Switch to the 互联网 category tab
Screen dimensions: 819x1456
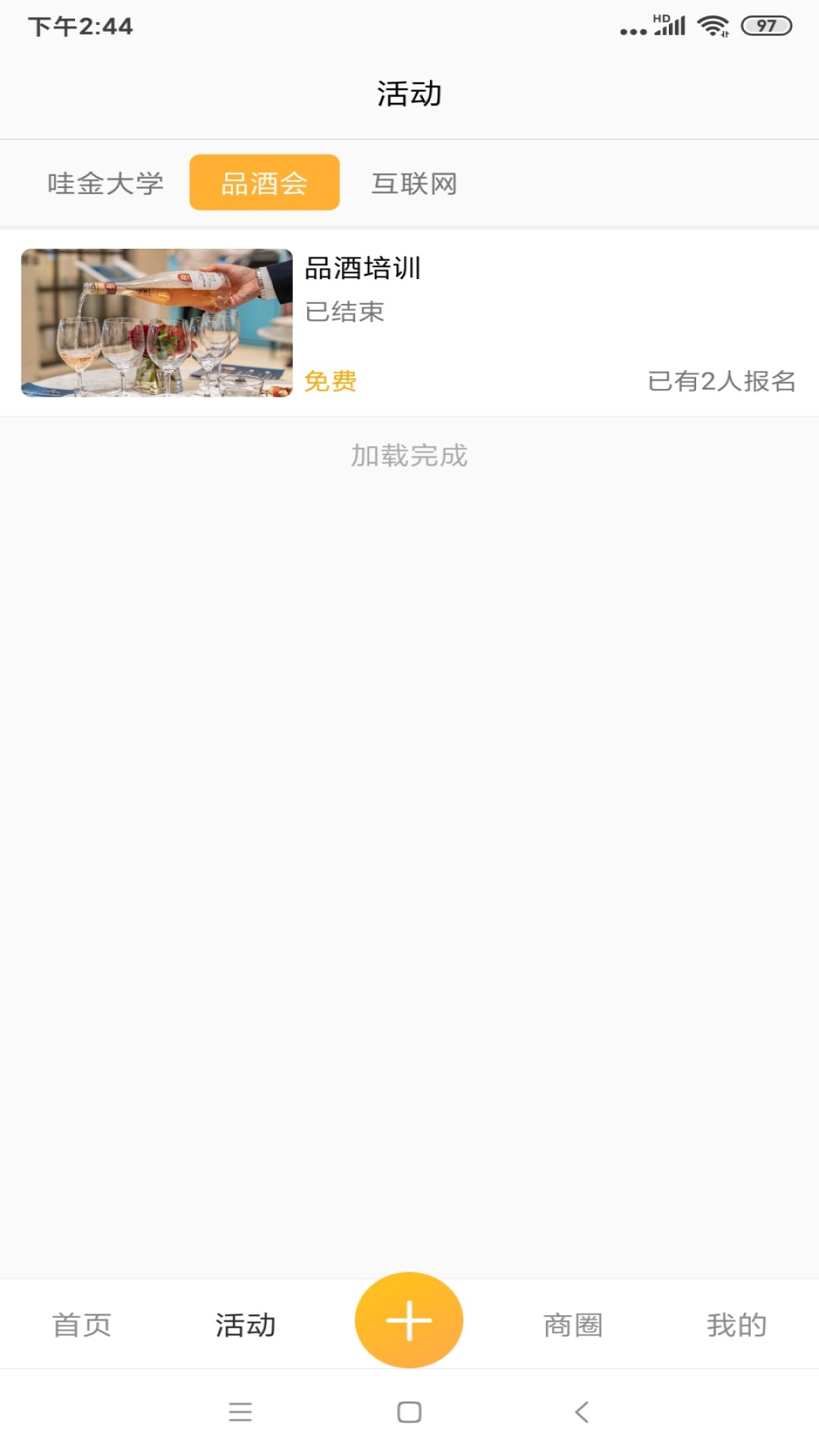click(414, 184)
